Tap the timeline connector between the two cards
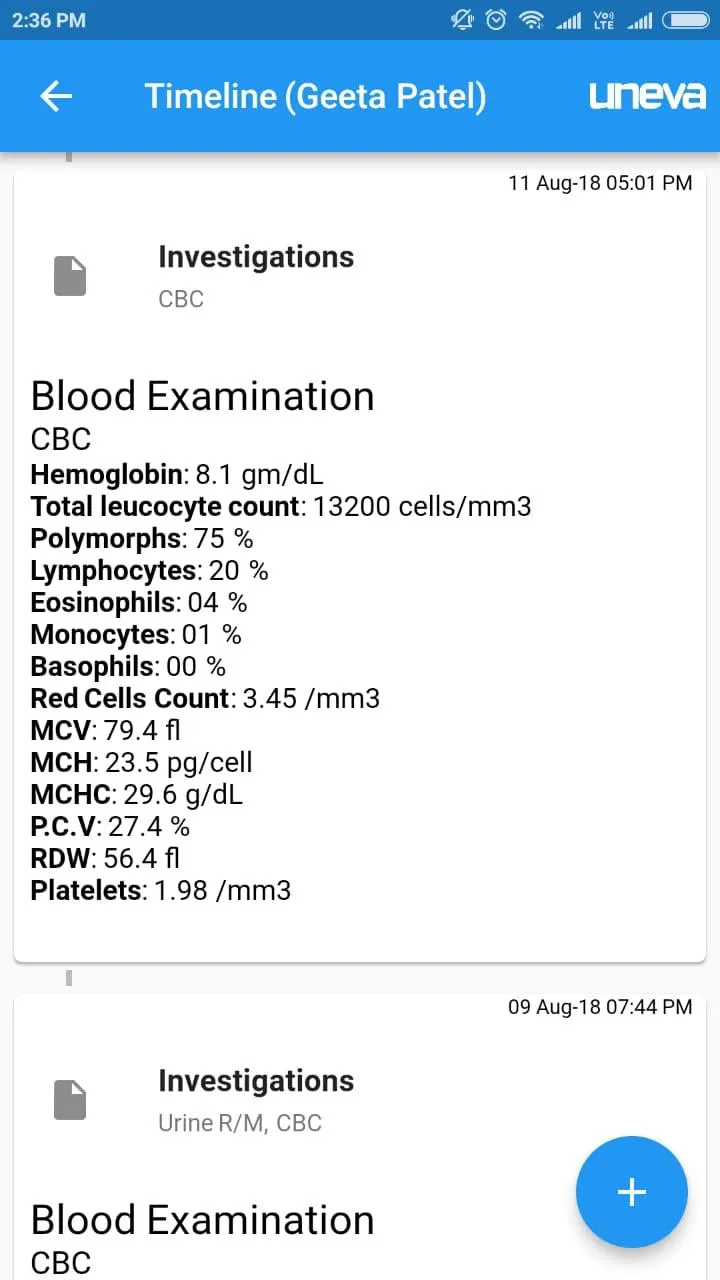The height and width of the screenshot is (1280, 720). coord(68,977)
